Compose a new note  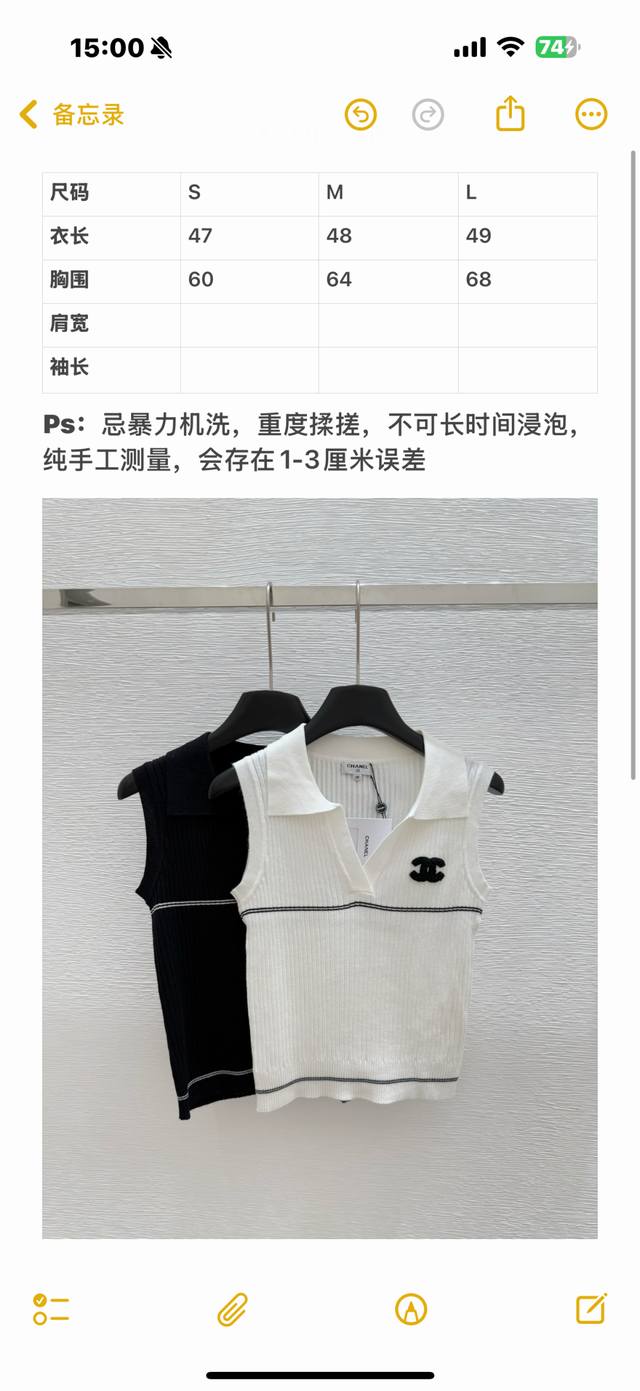(591, 1309)
